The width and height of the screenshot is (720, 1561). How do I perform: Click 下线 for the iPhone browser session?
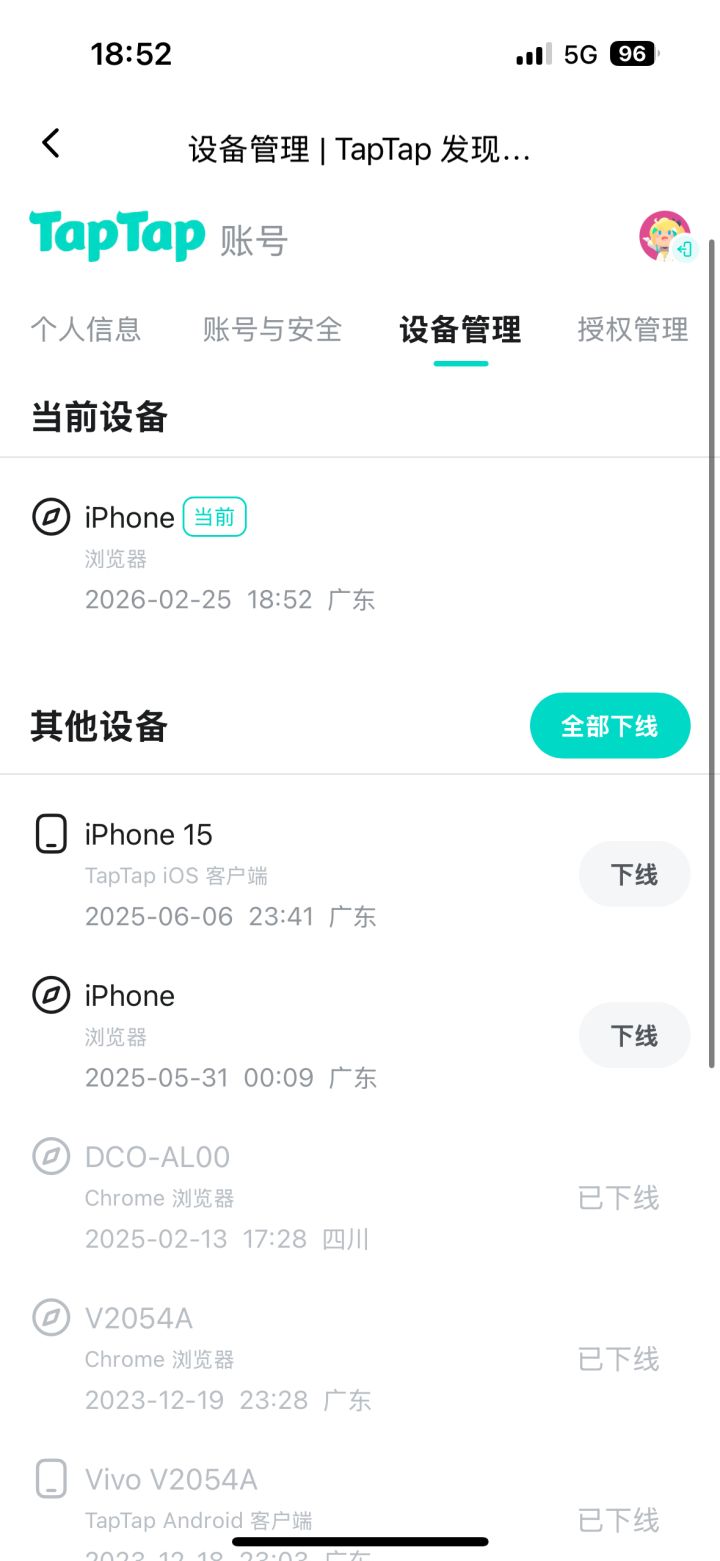click(634, 1035)
